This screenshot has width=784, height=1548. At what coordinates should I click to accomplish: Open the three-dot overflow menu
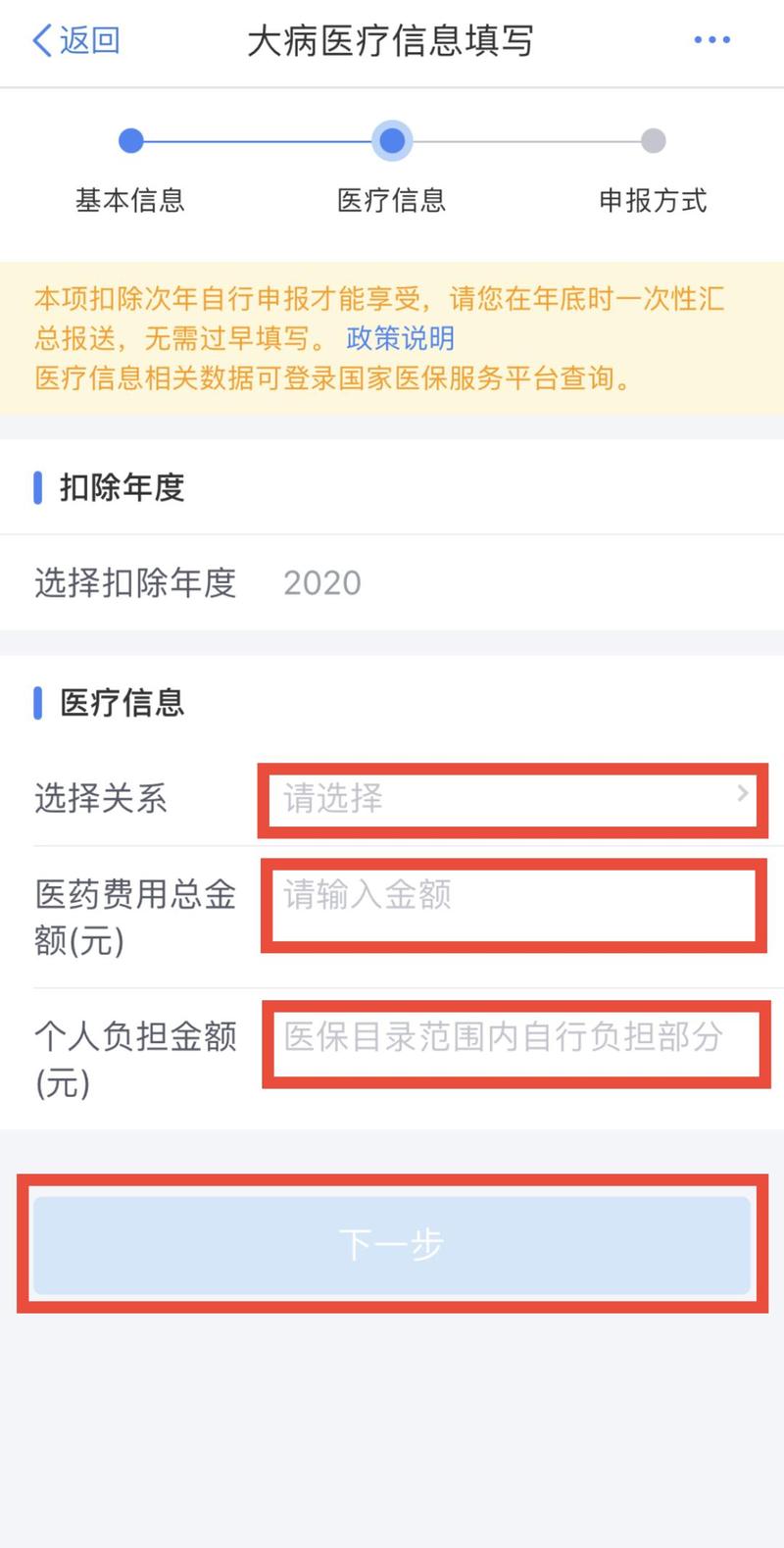pos(711,40)
